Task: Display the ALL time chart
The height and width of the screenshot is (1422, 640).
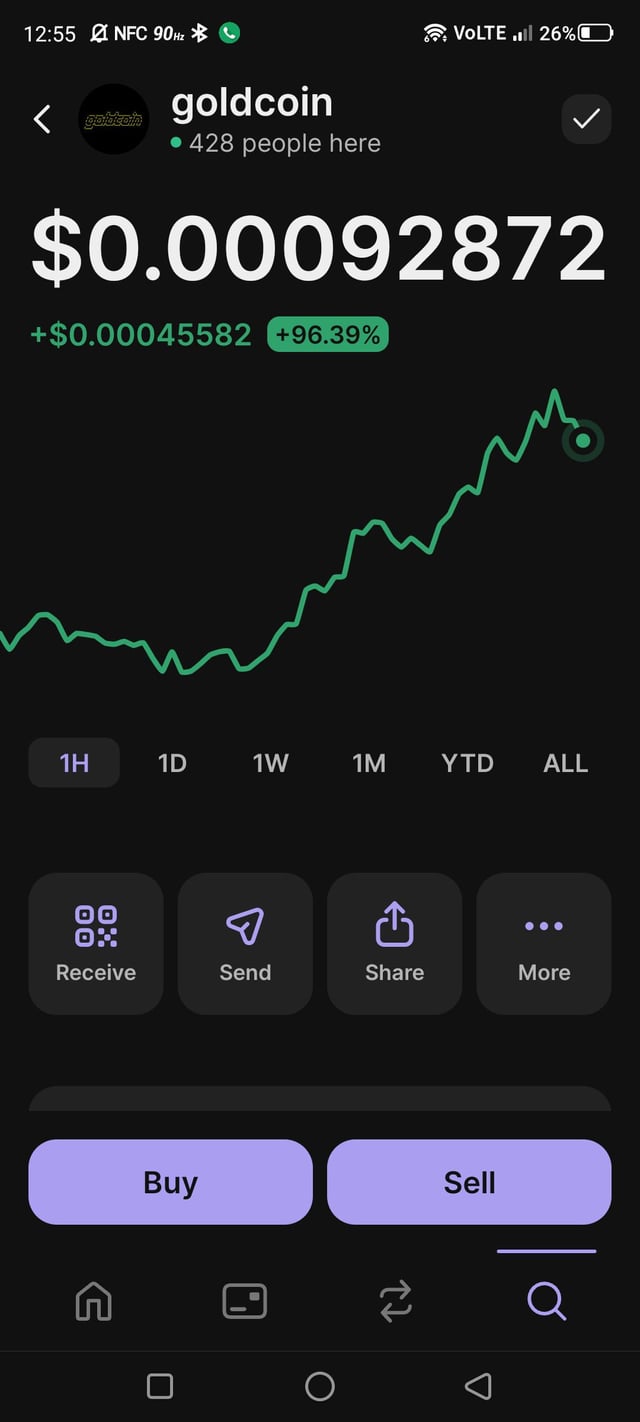Action: tap(565, 763)
